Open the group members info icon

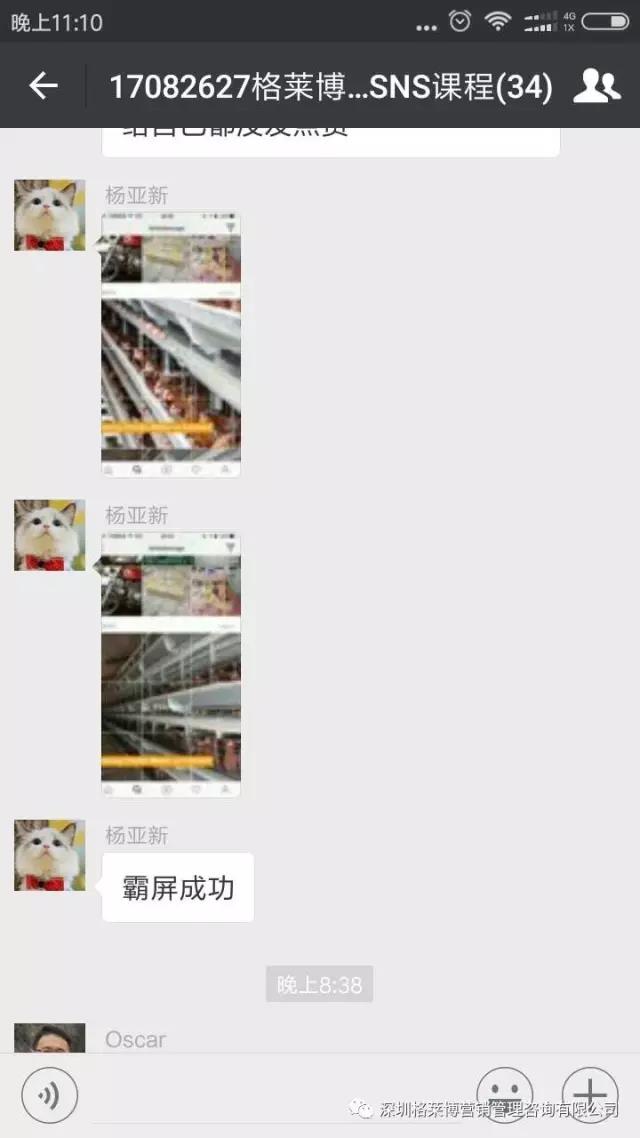pyautogui.click(x=596, y=86)
